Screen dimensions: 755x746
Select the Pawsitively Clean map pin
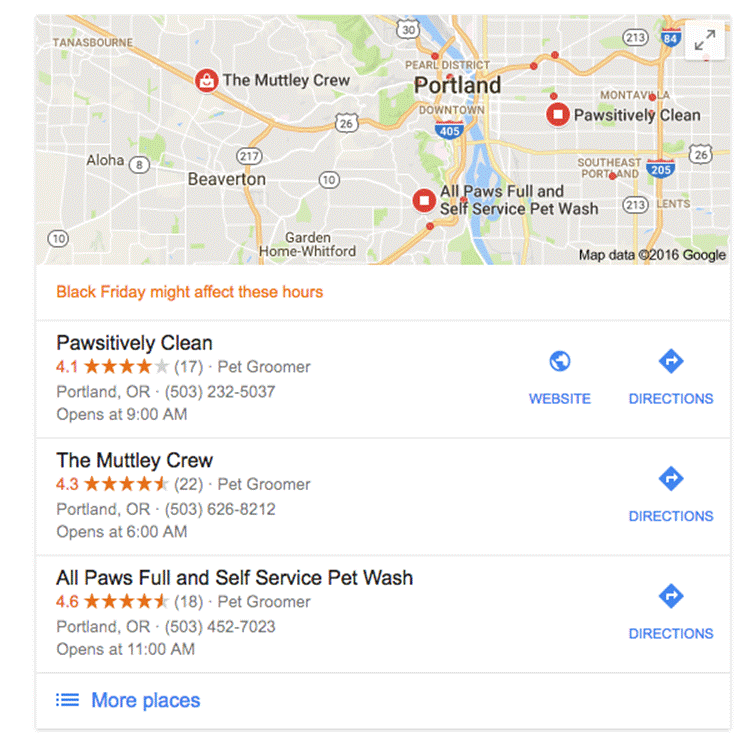click(558, 114)
